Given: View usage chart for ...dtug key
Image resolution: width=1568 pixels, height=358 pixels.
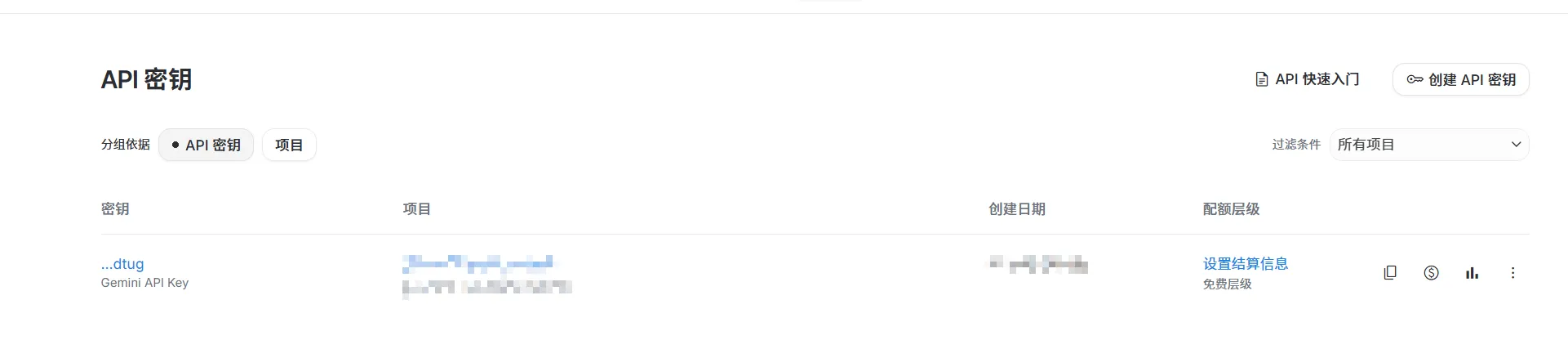Looking at the screenshot, I should click(x=1472, y=273).
